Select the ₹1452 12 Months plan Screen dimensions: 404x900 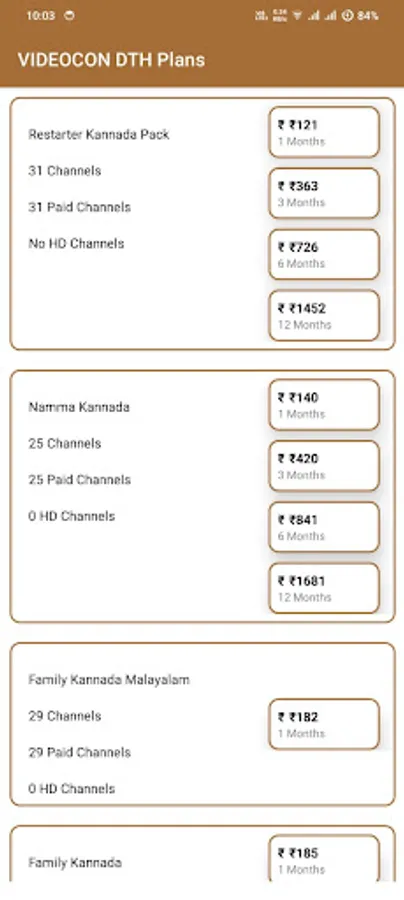coord(324,316)
